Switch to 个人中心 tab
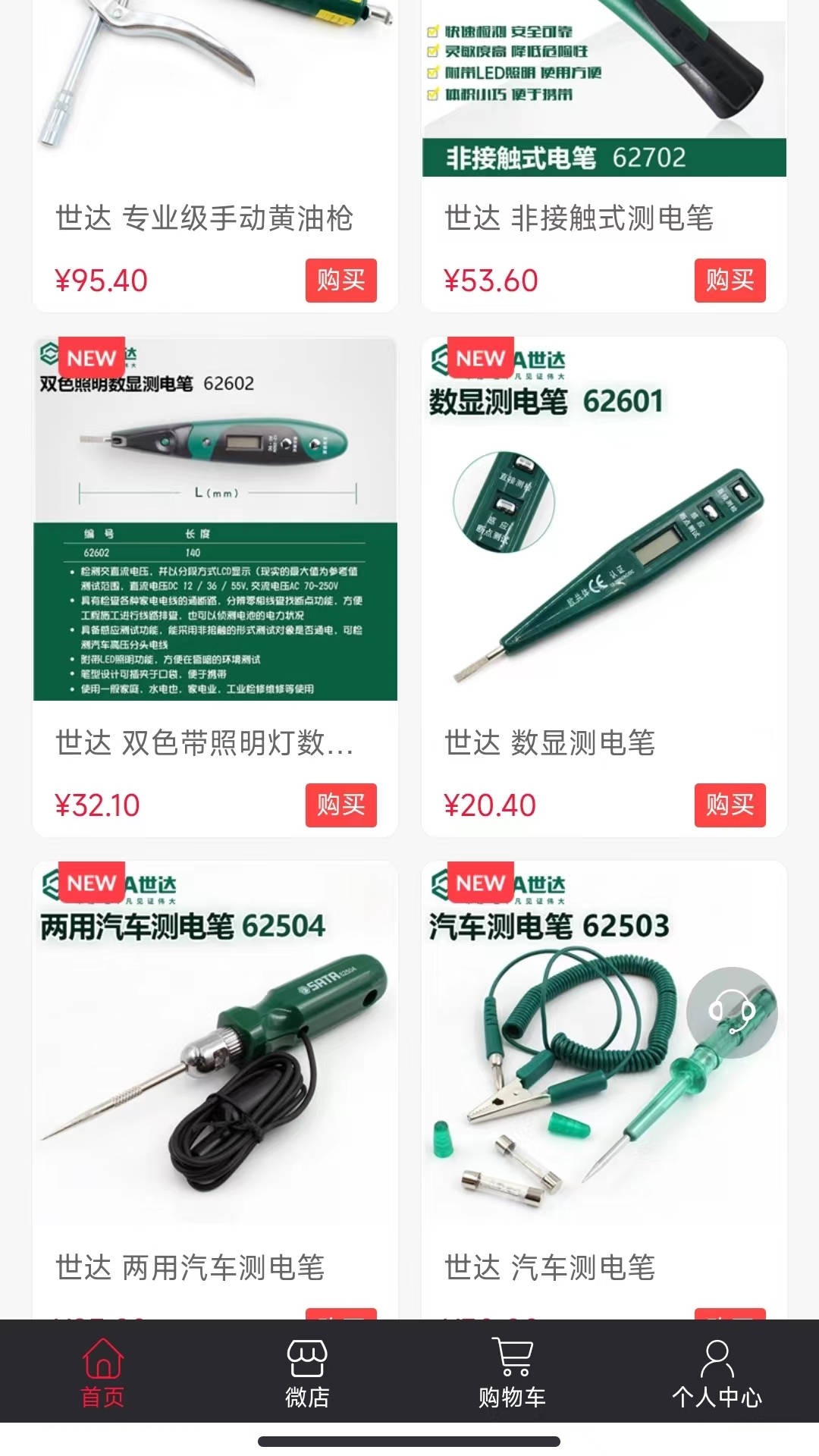This screenshot has height=1456, width=819. point(717,1373)
